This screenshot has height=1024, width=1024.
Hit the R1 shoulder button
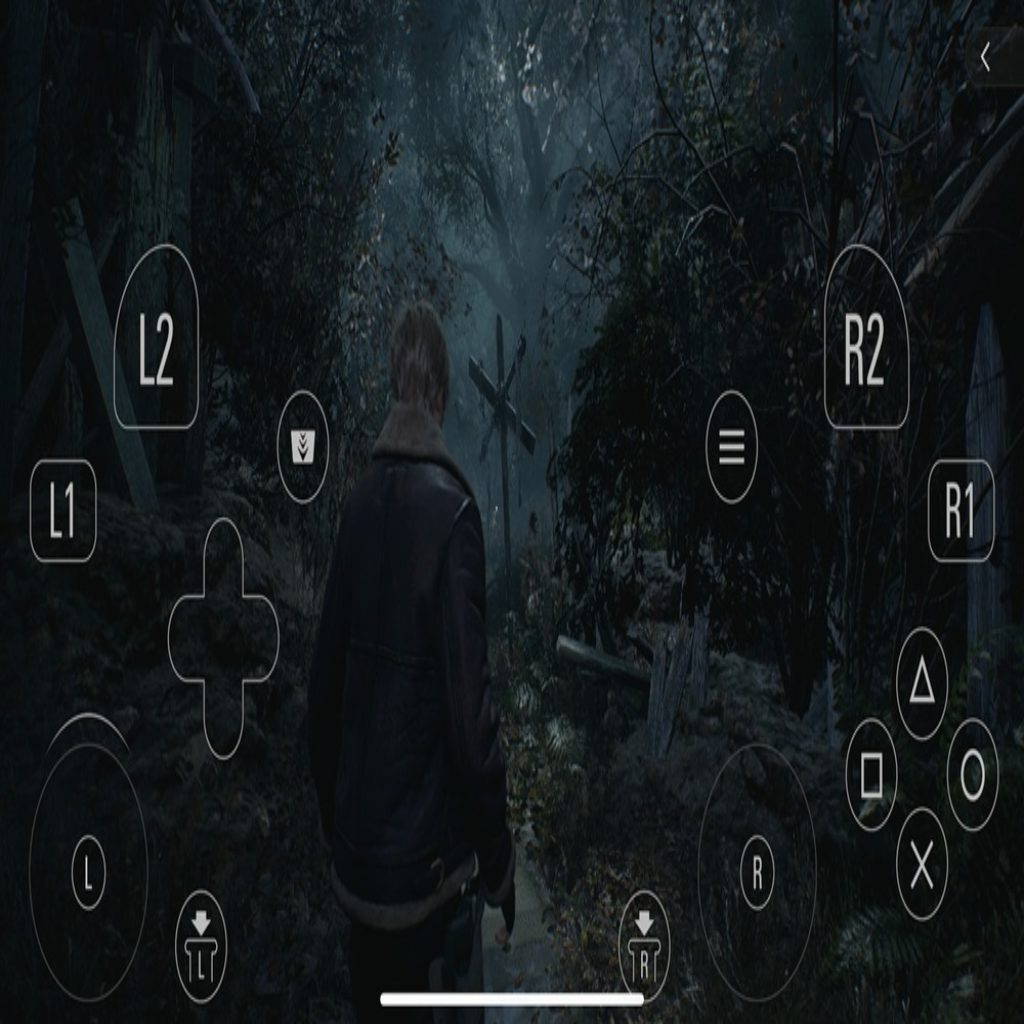(x=960, y=511)
